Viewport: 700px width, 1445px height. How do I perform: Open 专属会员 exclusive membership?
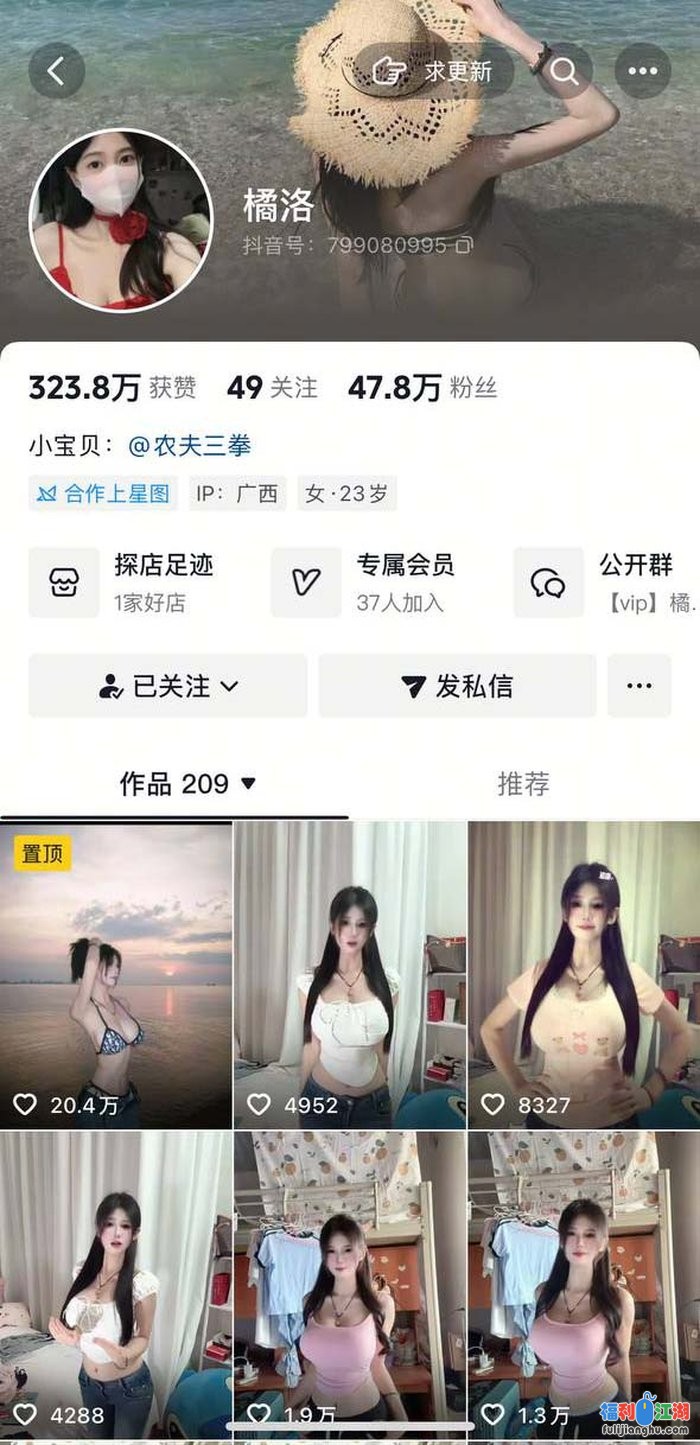[378, 582]
